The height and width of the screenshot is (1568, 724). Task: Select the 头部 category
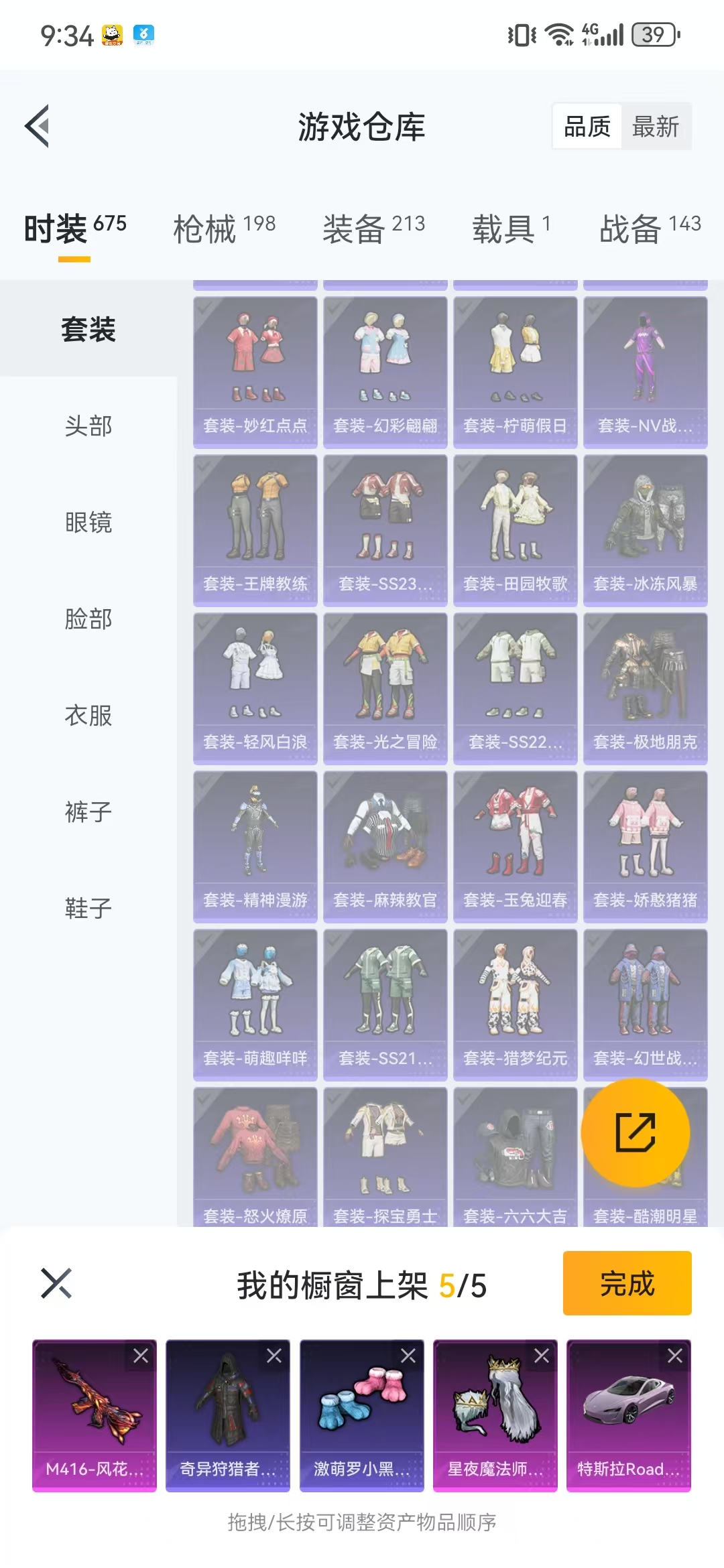88,426
